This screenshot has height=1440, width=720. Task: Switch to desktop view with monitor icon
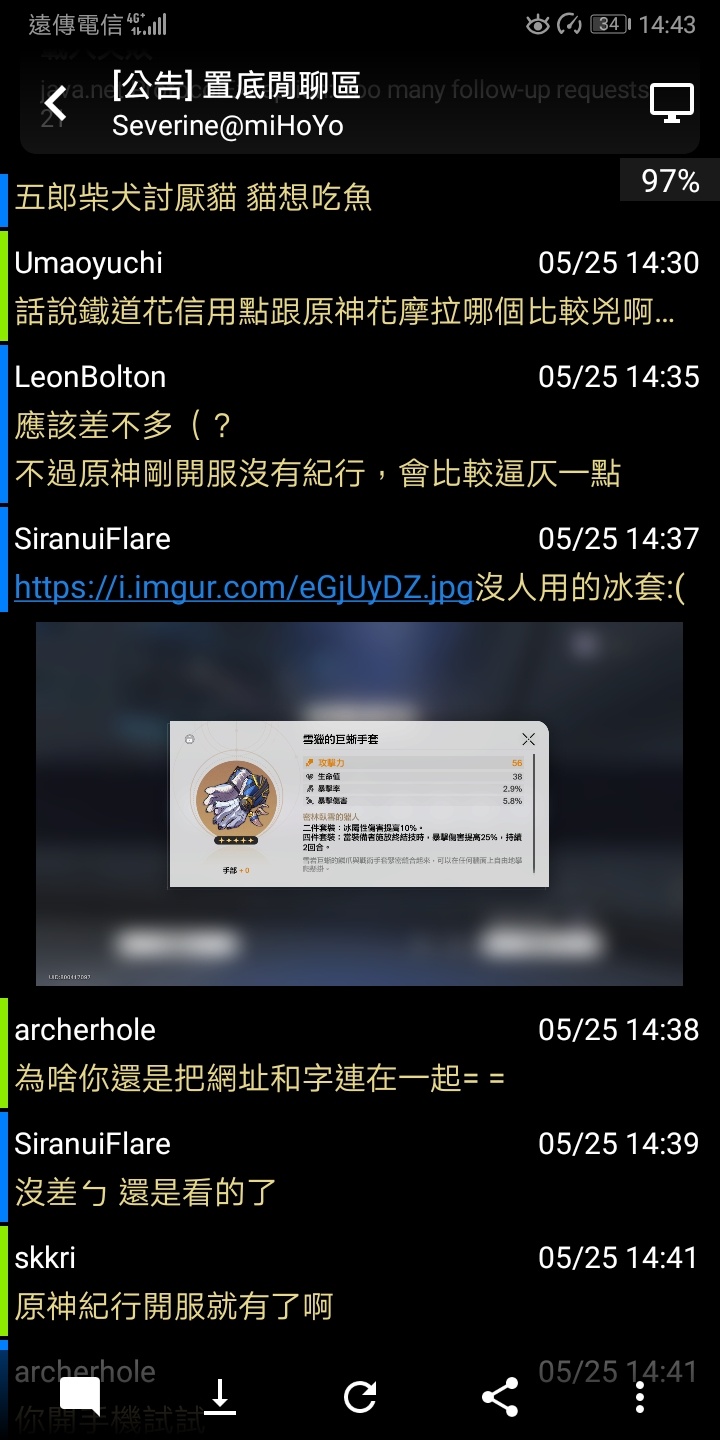[672, 103]
